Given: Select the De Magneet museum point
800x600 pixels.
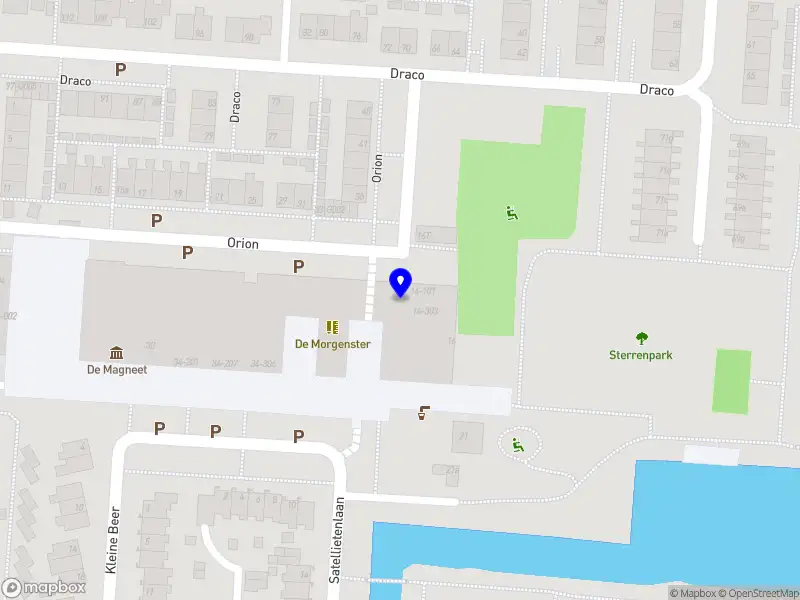Looking at the screenshot, I should pyautogui.click(x=117, y=352).
